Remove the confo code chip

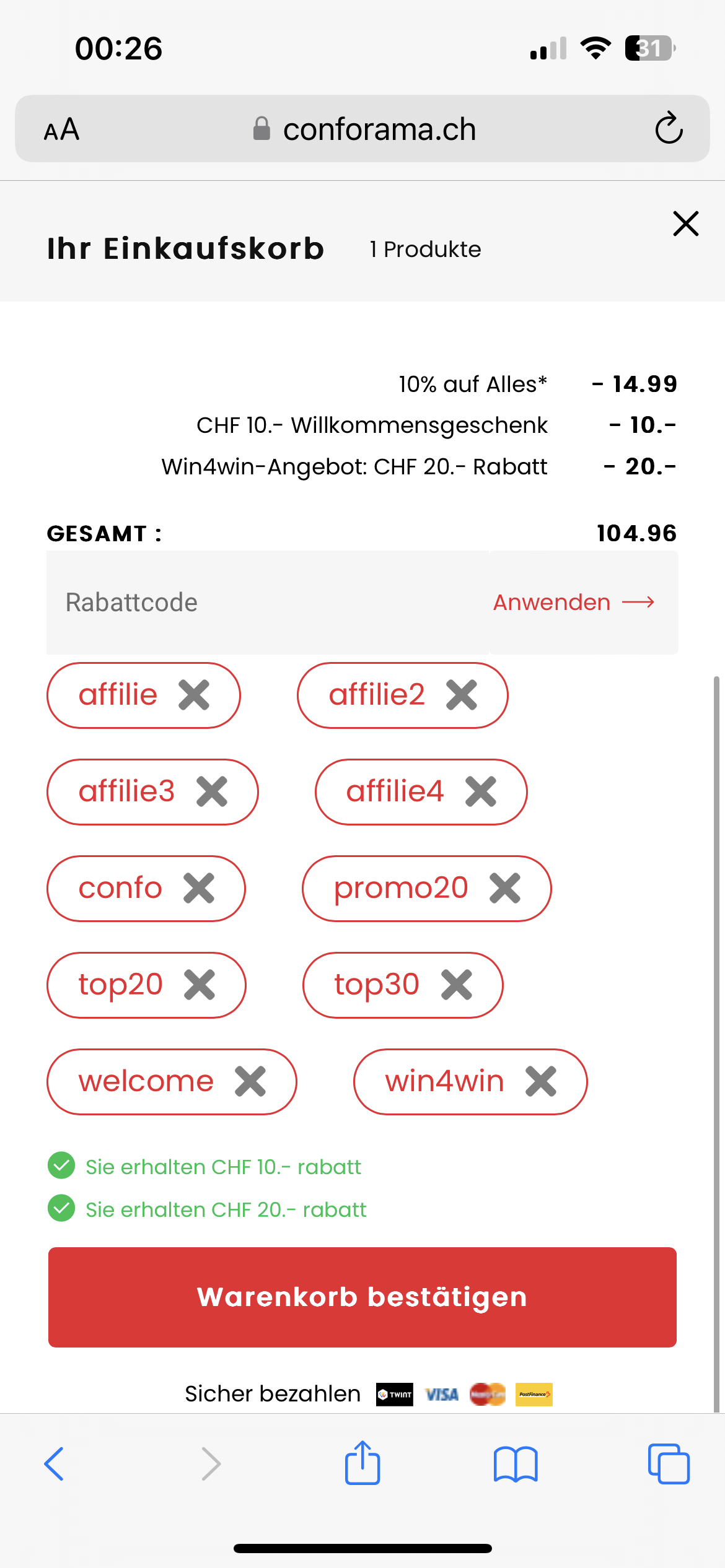(x=199, y=888)
